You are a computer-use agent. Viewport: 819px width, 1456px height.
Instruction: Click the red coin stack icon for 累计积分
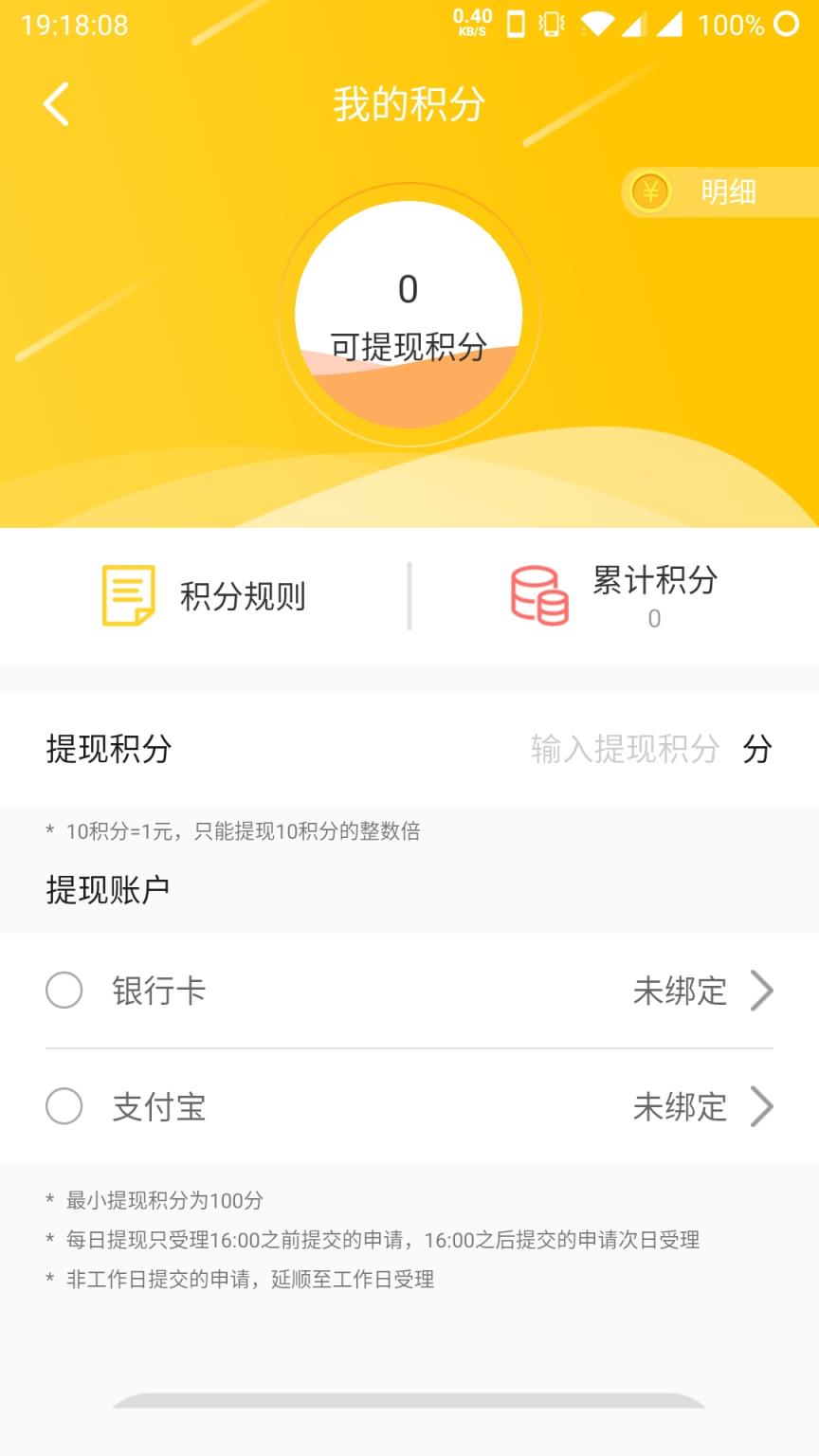click(x=537, y=595)
